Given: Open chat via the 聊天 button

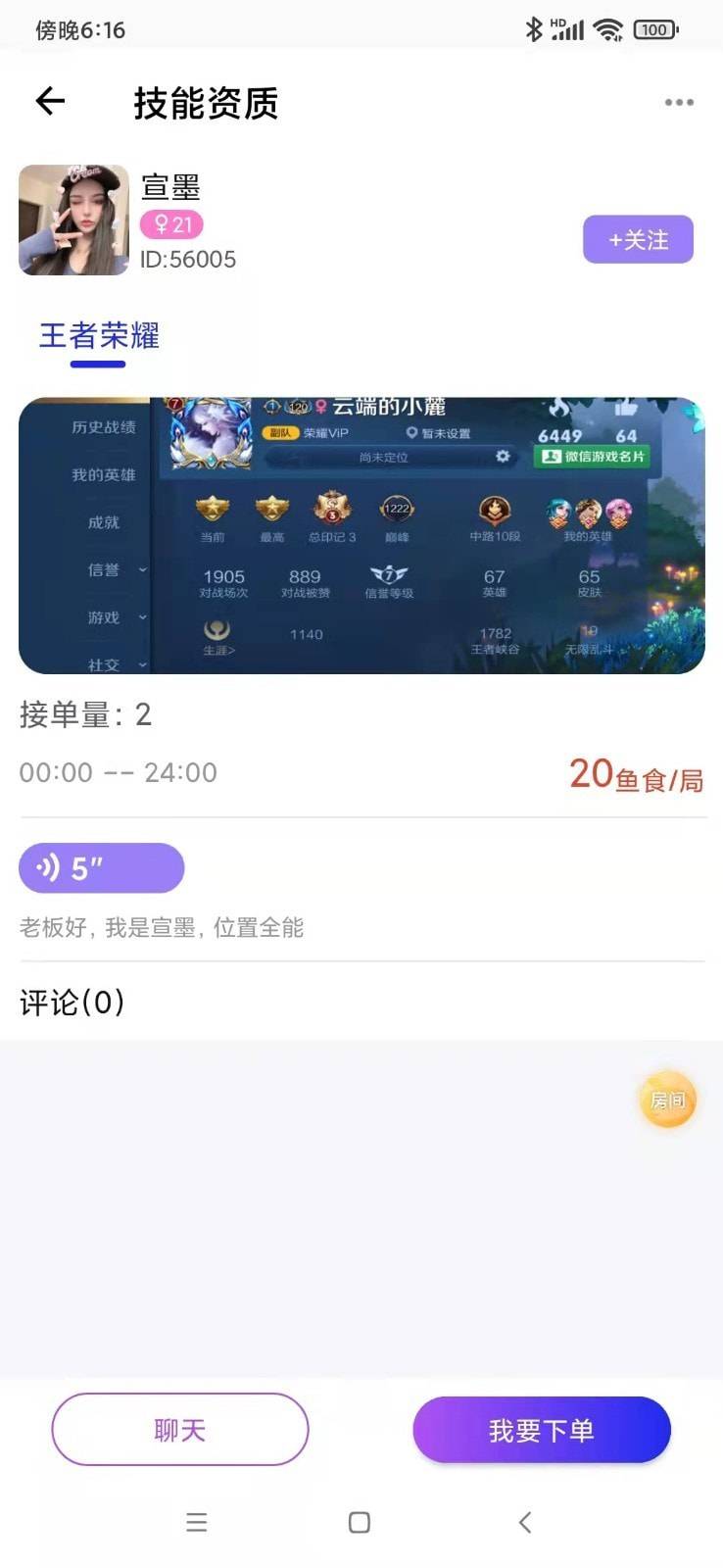Looking at the screenshot, I should point(180,1430).
